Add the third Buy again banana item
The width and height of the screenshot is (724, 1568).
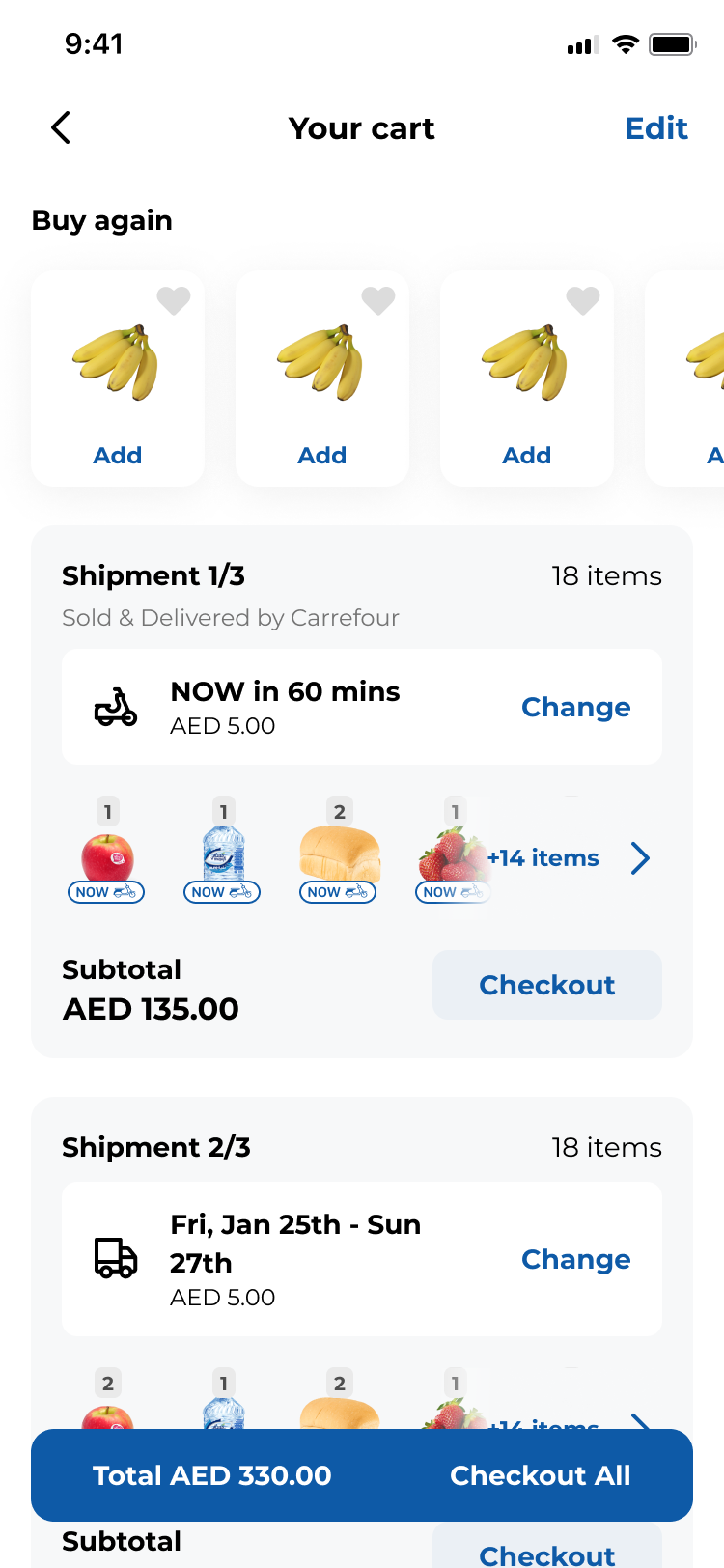pos(527,455)
